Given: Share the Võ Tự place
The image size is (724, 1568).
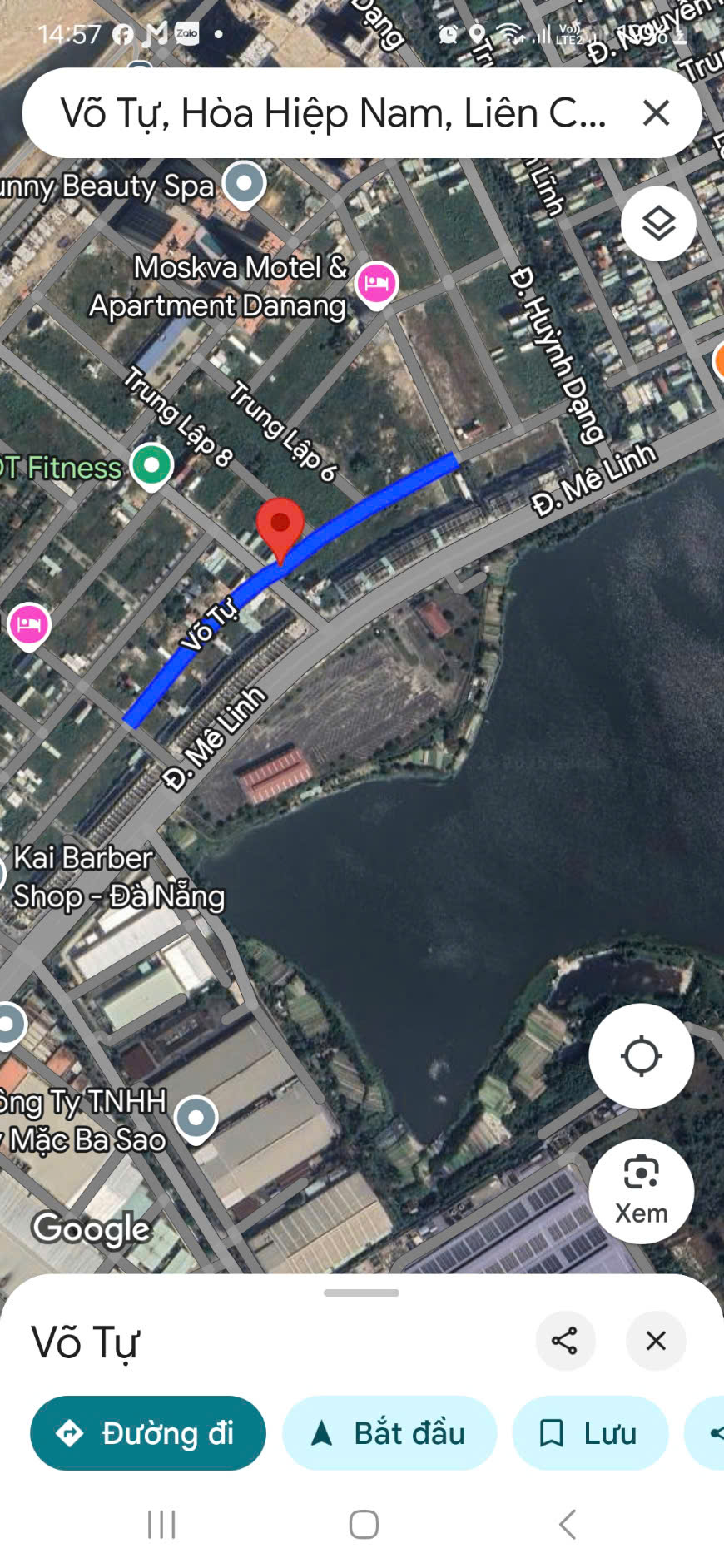Looking at the screenshot, I should point(565,1341).
